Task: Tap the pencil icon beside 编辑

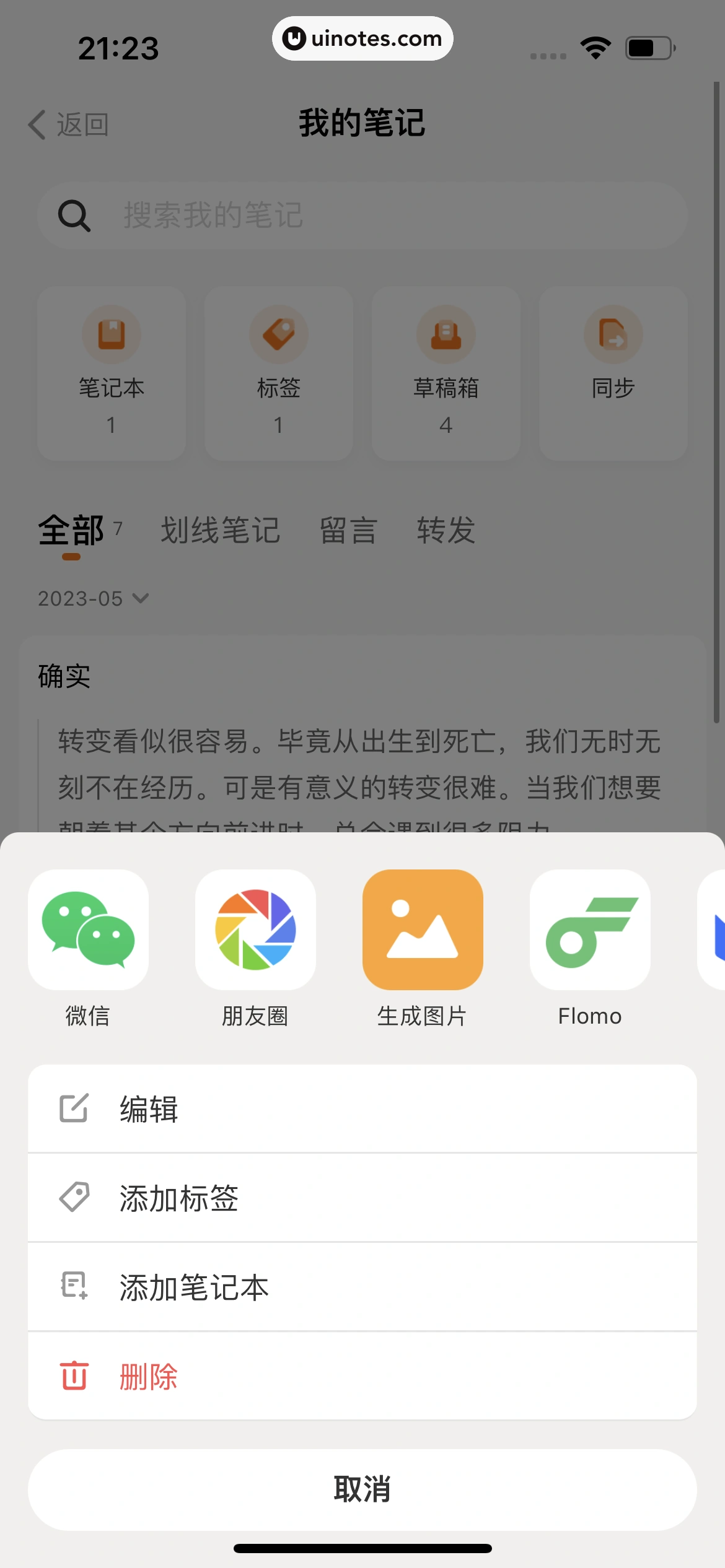Action: (73, 1108)
